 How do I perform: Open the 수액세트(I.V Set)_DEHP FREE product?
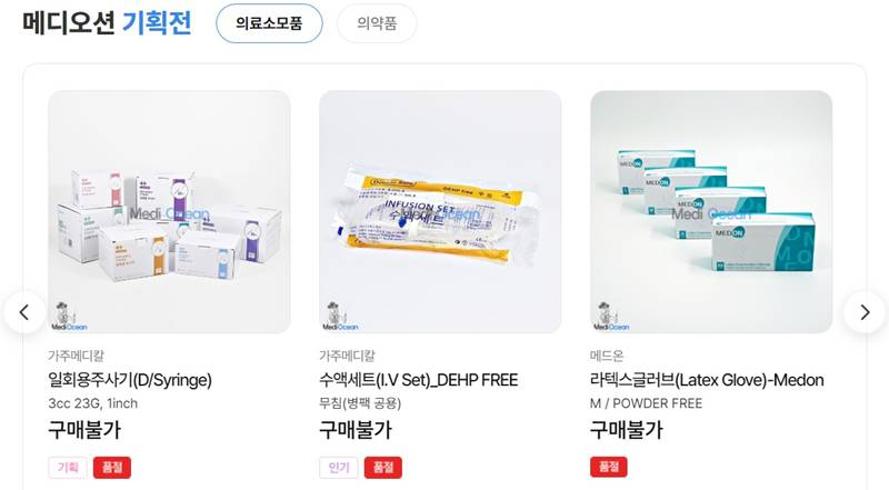point(440,212)
